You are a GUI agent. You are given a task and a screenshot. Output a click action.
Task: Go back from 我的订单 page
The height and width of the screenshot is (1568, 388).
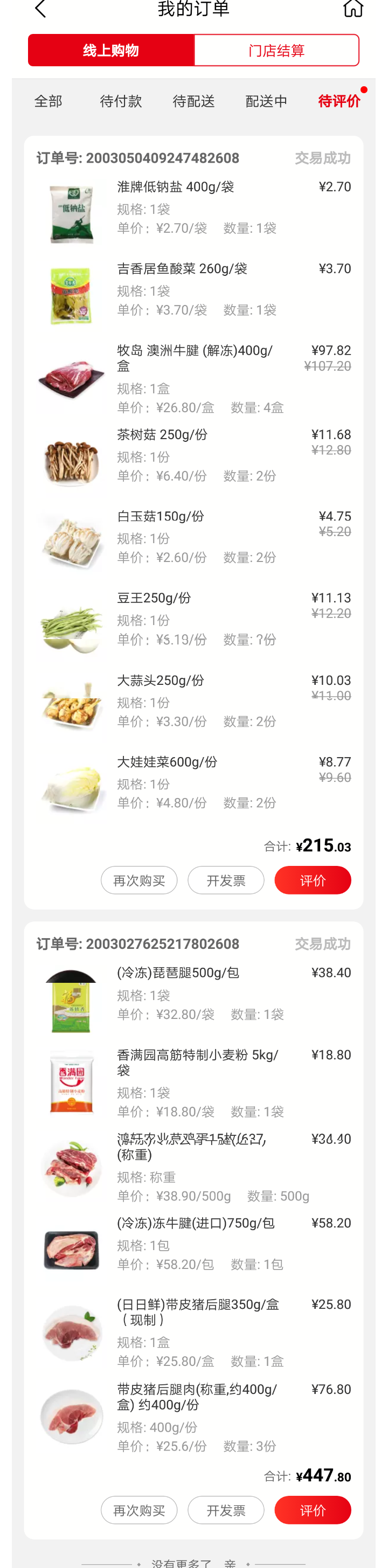point(41,9)
